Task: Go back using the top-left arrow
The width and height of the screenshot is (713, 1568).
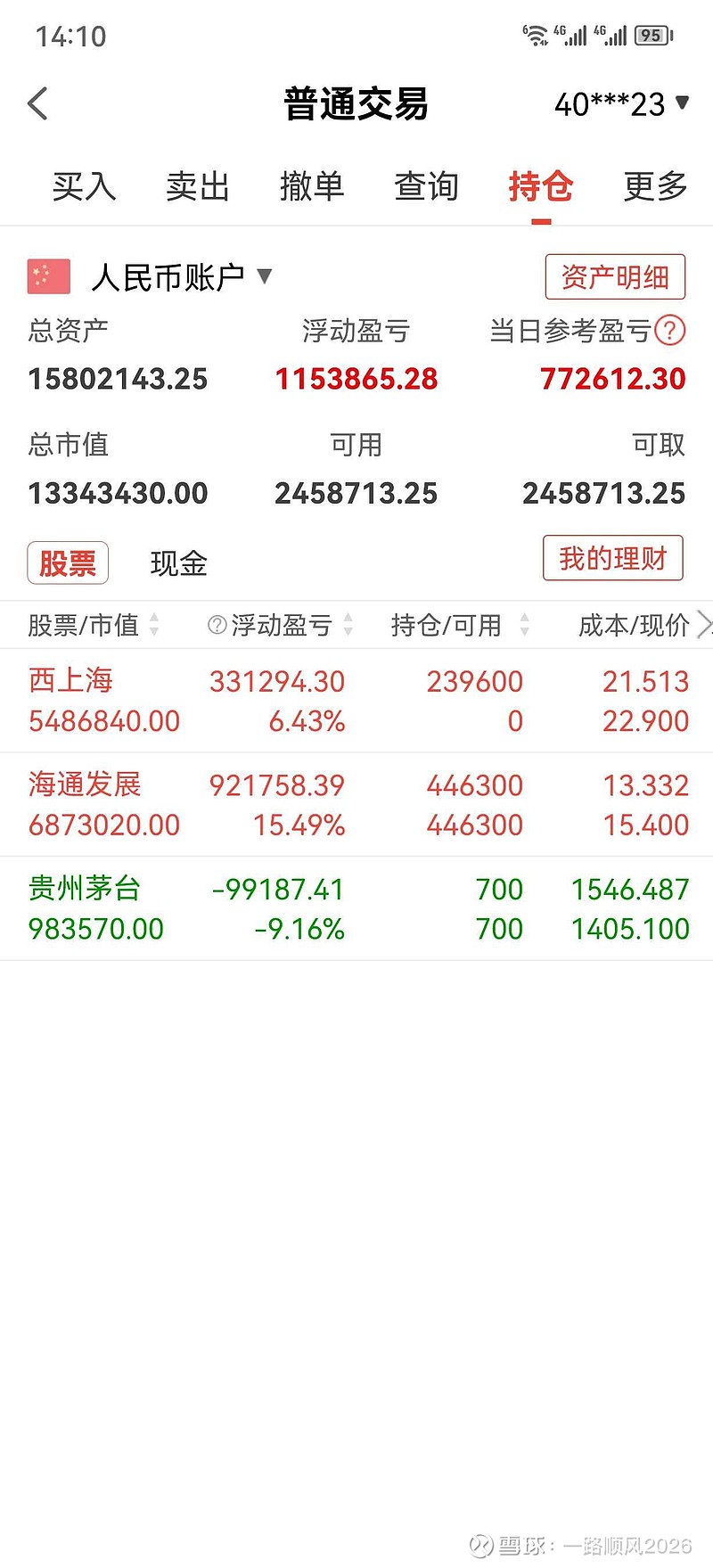Action: 38,104
